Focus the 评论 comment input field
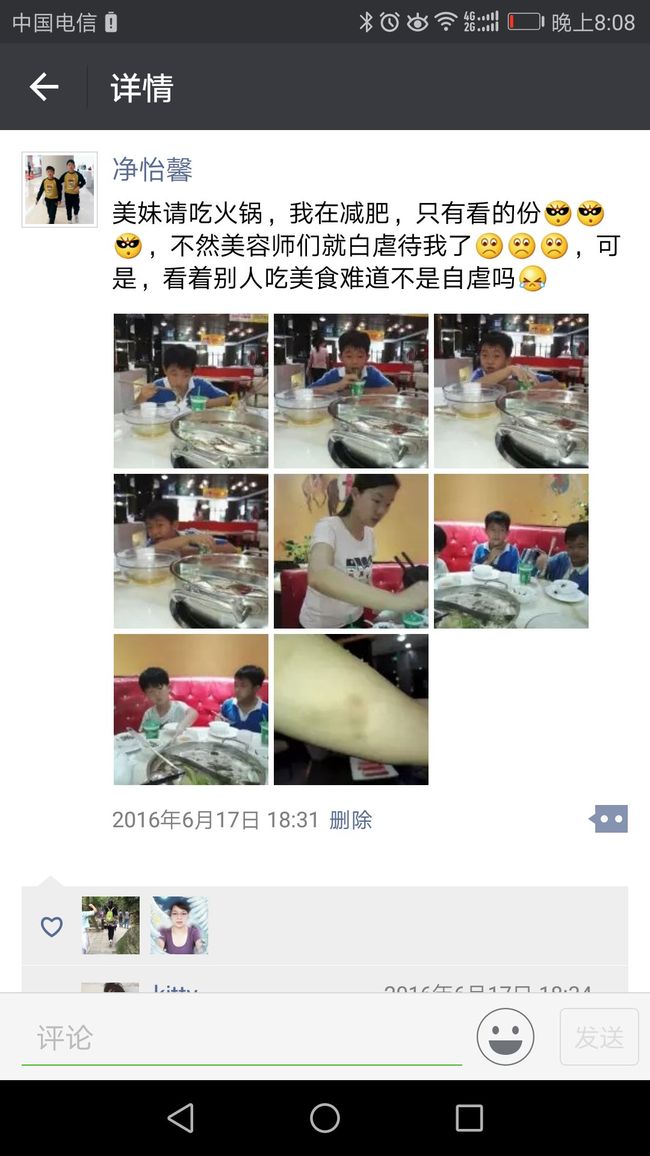650x1156 pixels. 242,1038
